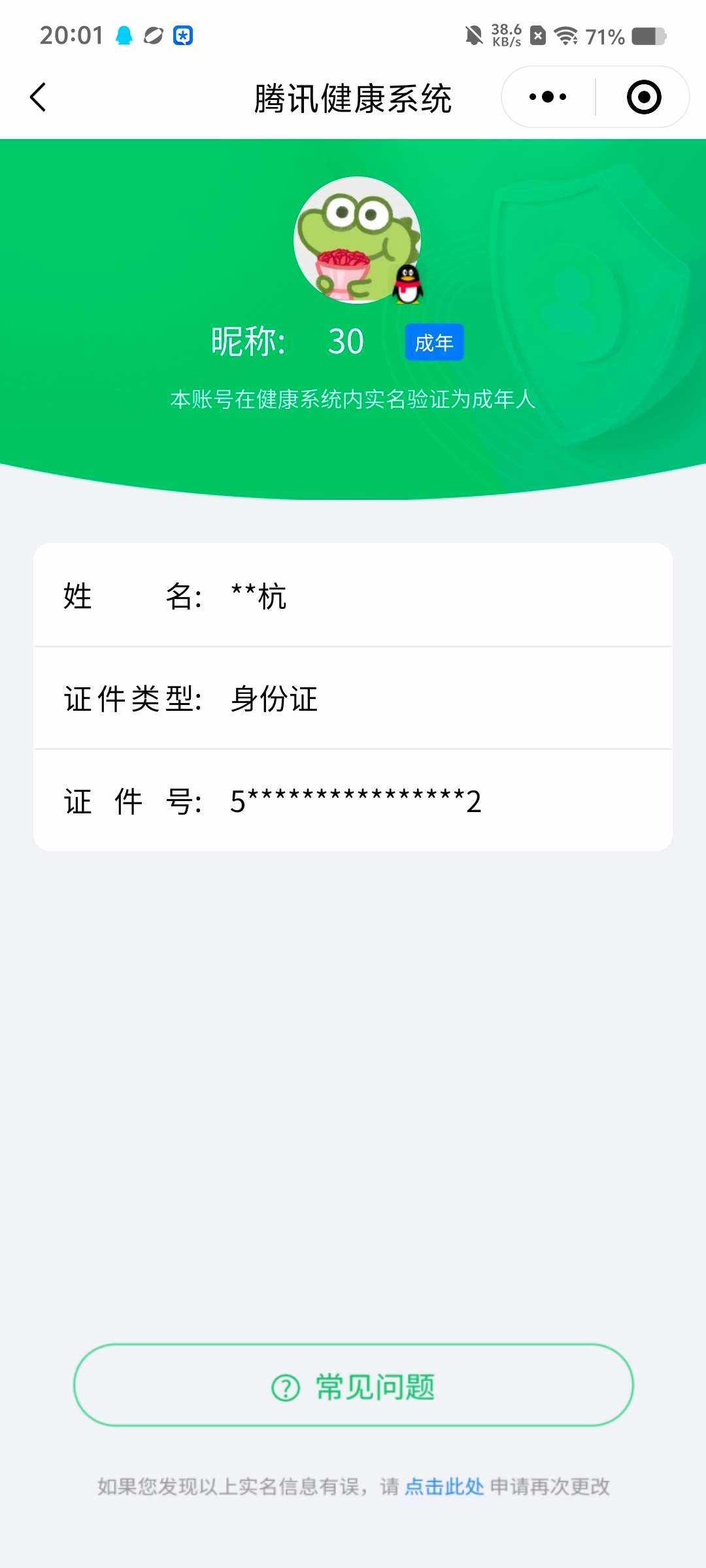The height and width of the screenshot is (1568, 706).
Task: Select the 证件类型 row showing 身份证
Action: coord(275,699)
